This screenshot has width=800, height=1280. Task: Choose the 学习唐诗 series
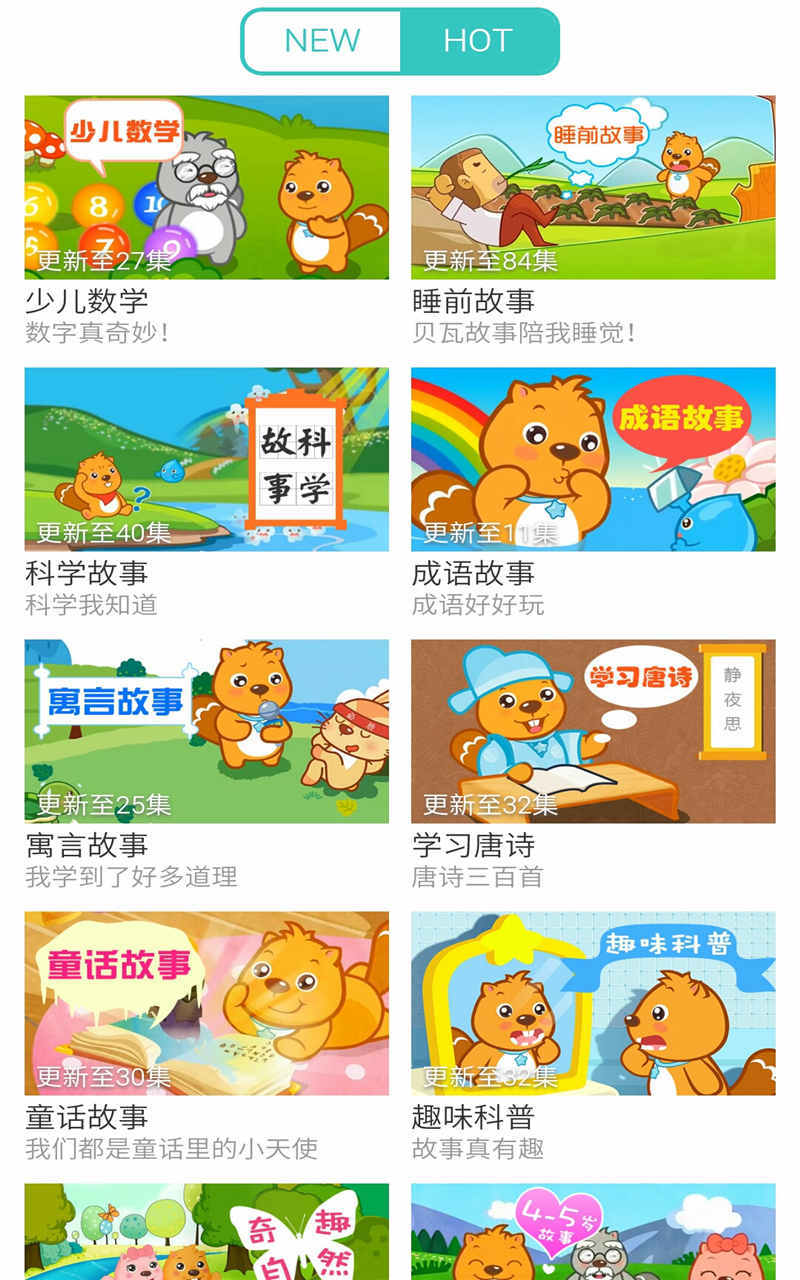pyautogui.click(x=593, y=731)
